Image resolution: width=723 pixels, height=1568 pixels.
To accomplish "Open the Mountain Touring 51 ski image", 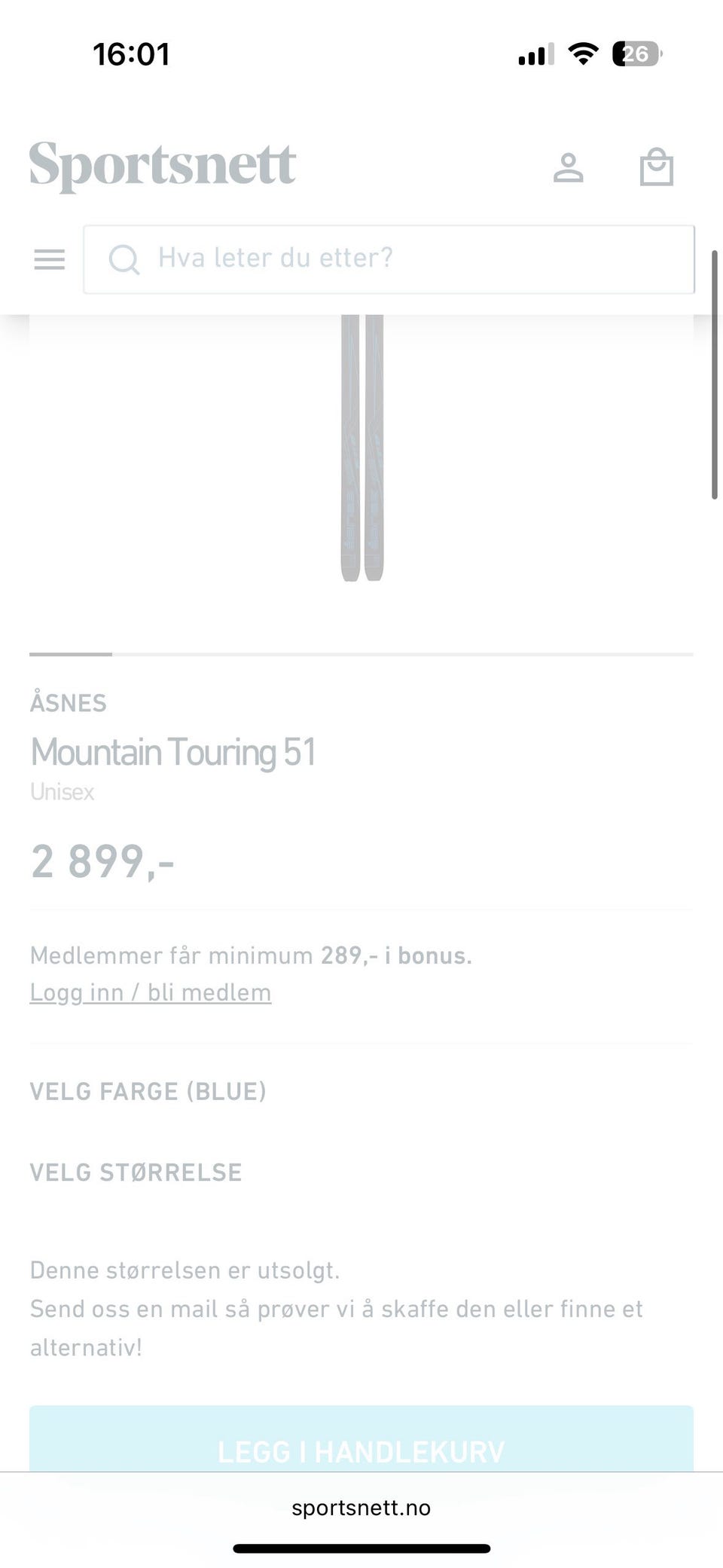I will click(362, 448).
